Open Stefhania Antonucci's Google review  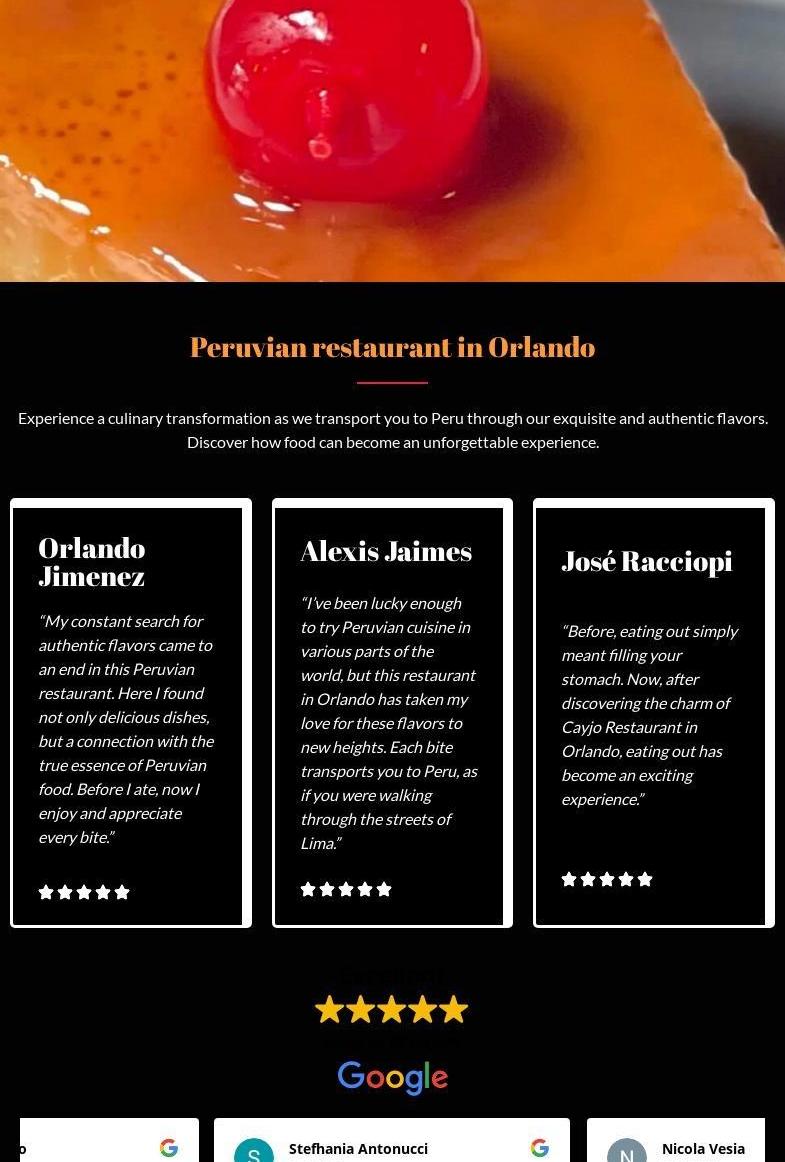358,1149
